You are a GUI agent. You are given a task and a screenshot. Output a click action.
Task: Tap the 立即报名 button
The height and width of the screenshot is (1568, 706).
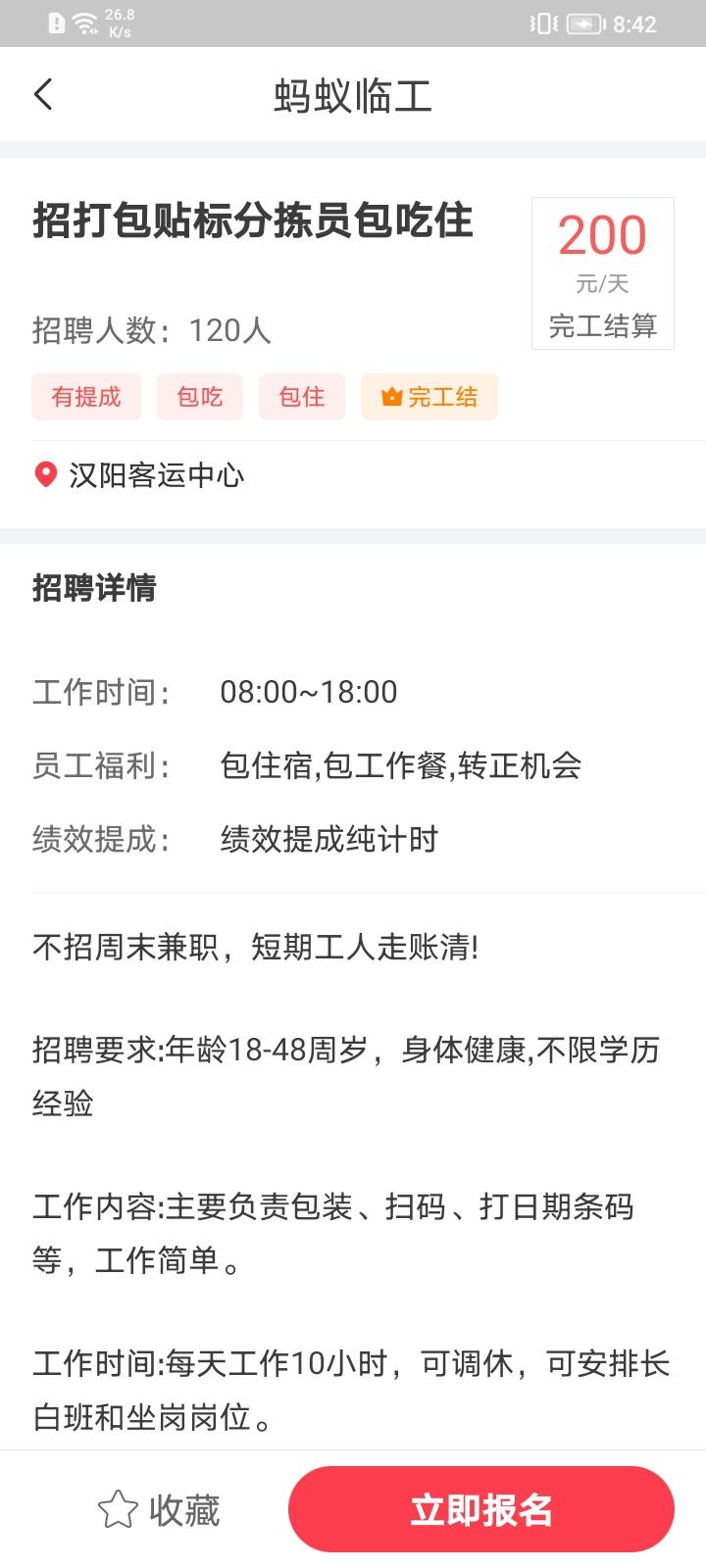point(480,1509)
